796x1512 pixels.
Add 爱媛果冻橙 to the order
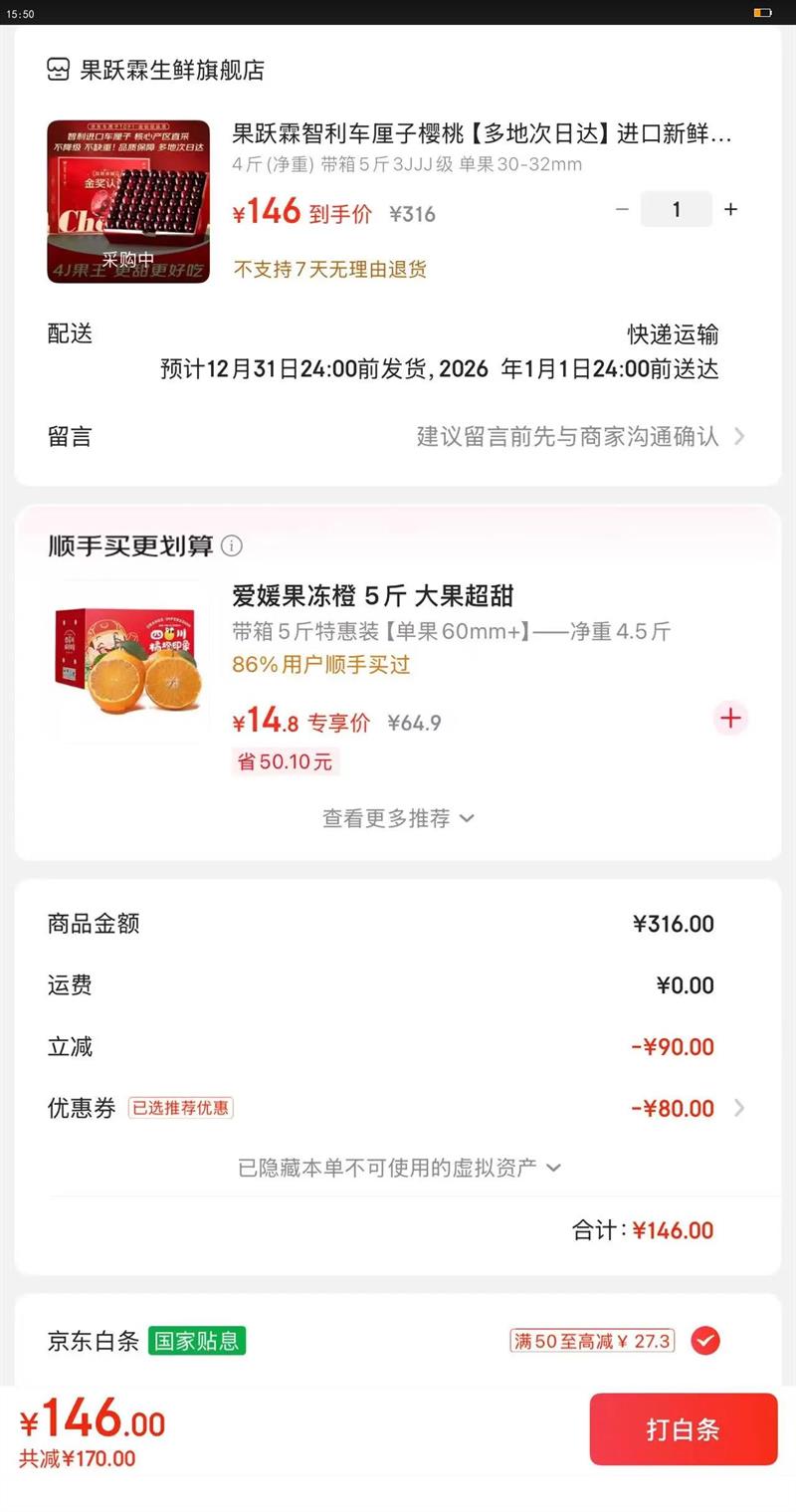[x=730, y=719]
